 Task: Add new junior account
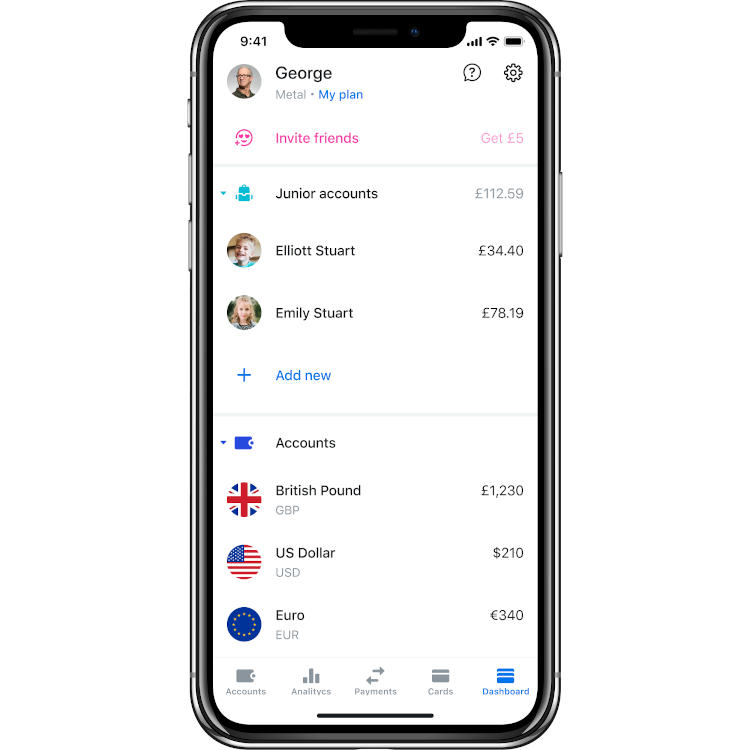click(303, 376)
